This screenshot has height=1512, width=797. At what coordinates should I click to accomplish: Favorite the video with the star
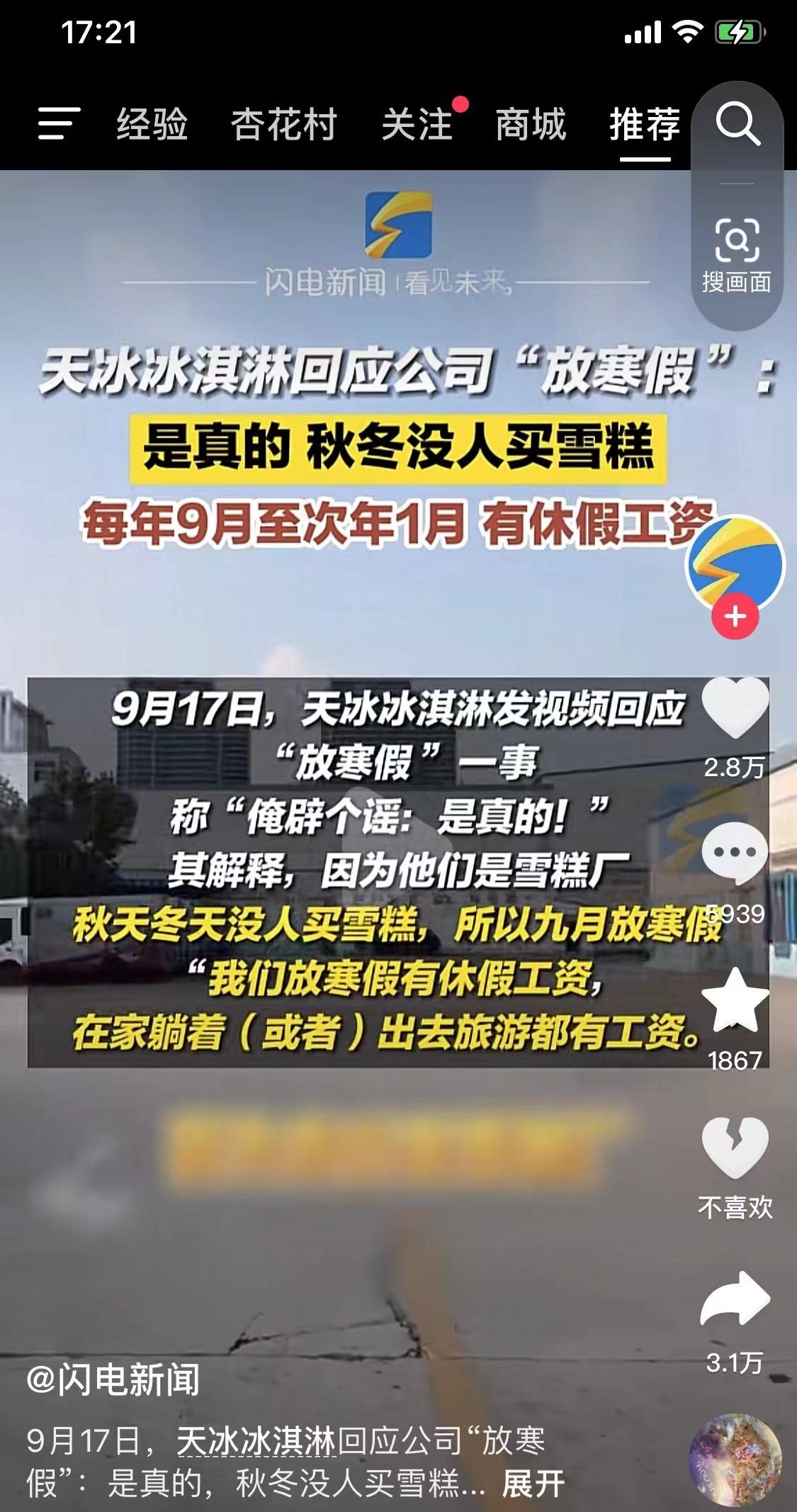(735, 1001)
